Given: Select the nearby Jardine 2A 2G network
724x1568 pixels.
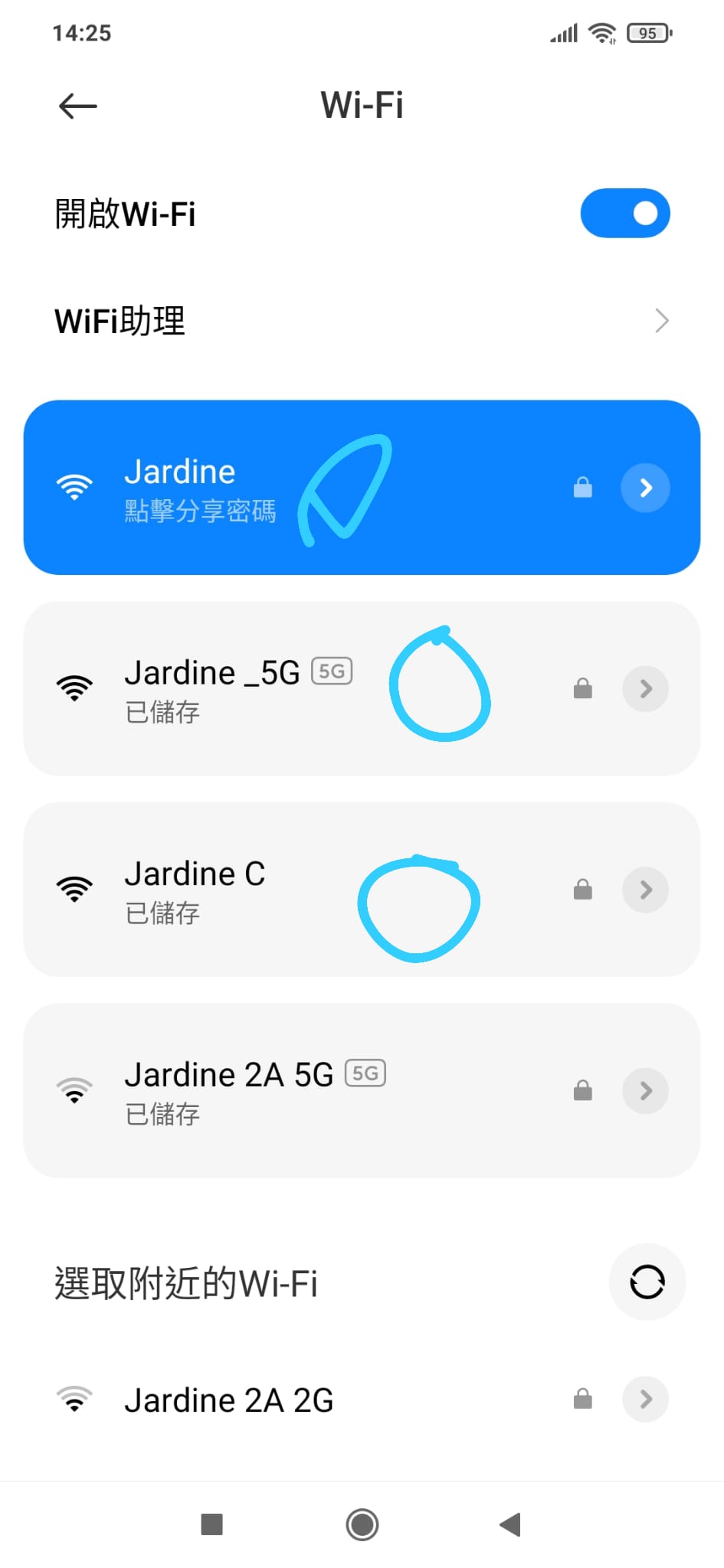Looking at the screenshot, I should (230, 1400).
